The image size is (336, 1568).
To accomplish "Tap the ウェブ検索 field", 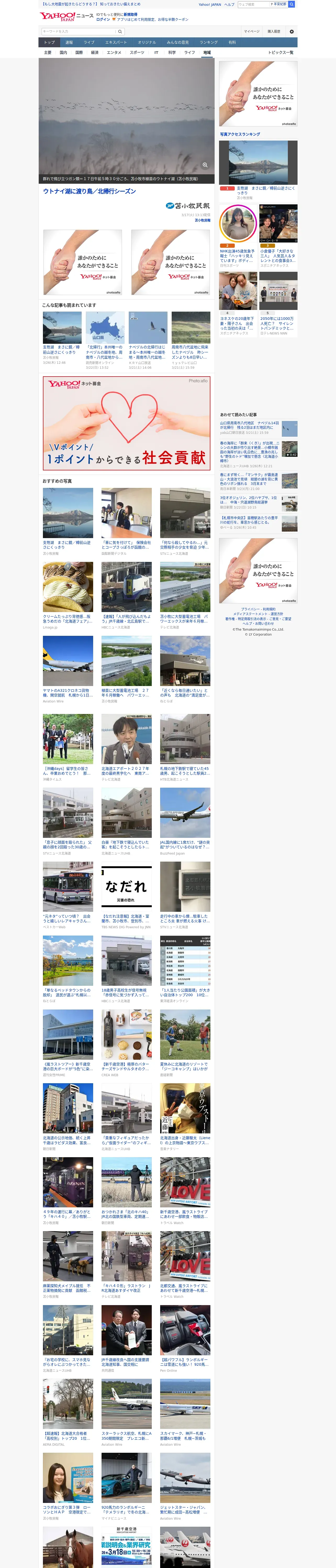I will [x=253, y=4].
